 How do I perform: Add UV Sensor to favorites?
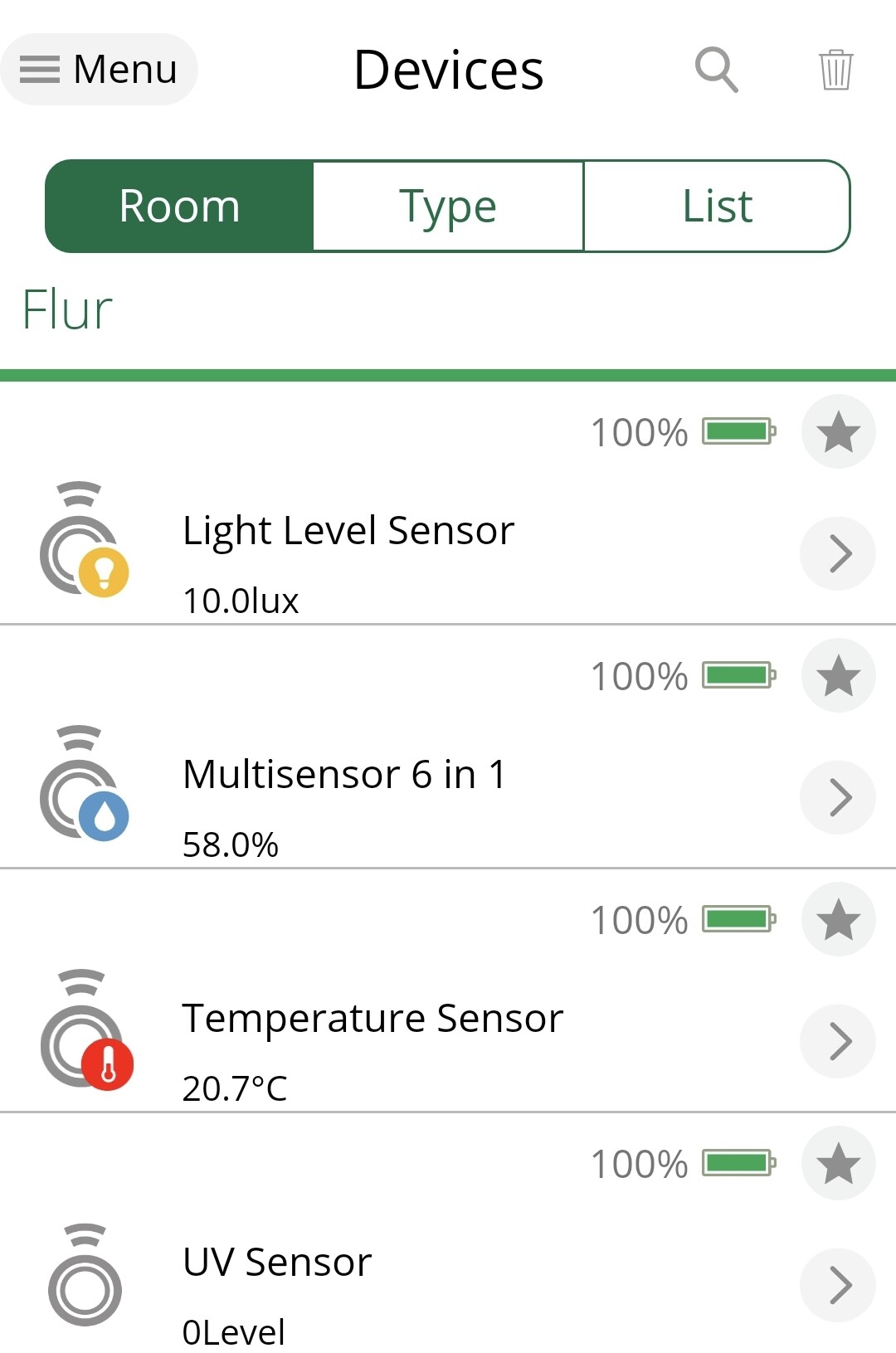[838, 1164]
